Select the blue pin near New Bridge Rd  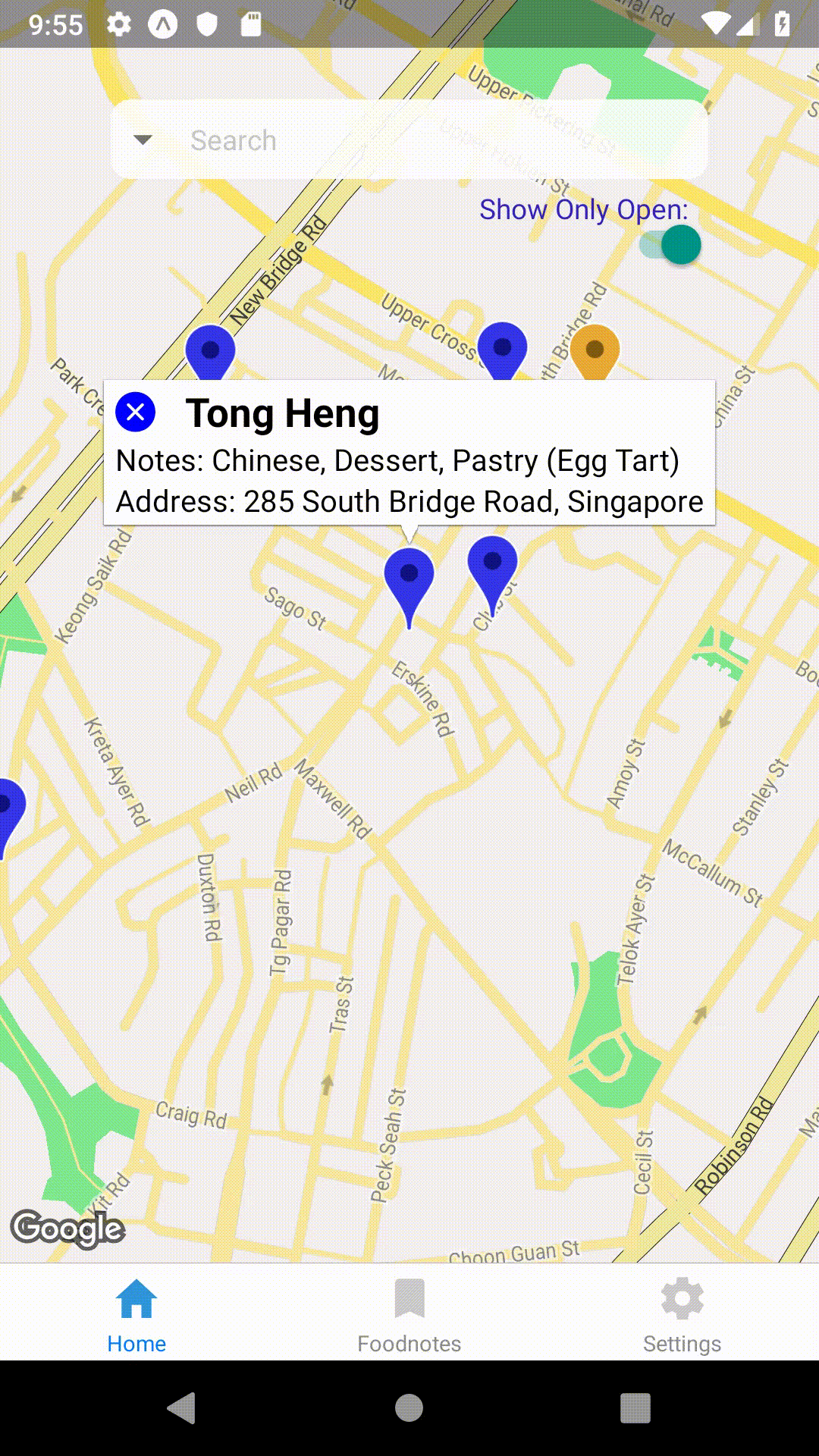pos(210,351)
